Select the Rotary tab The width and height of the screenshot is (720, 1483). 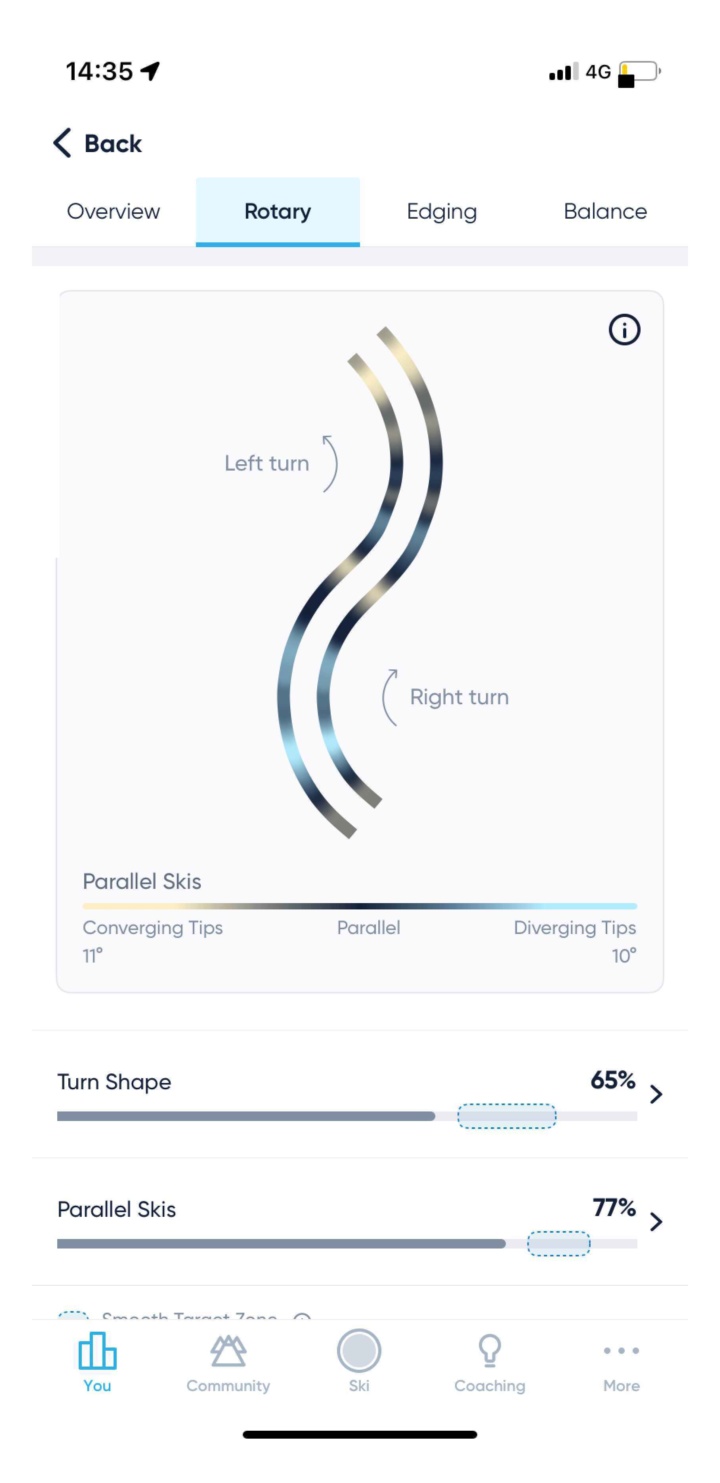[277, 211]
